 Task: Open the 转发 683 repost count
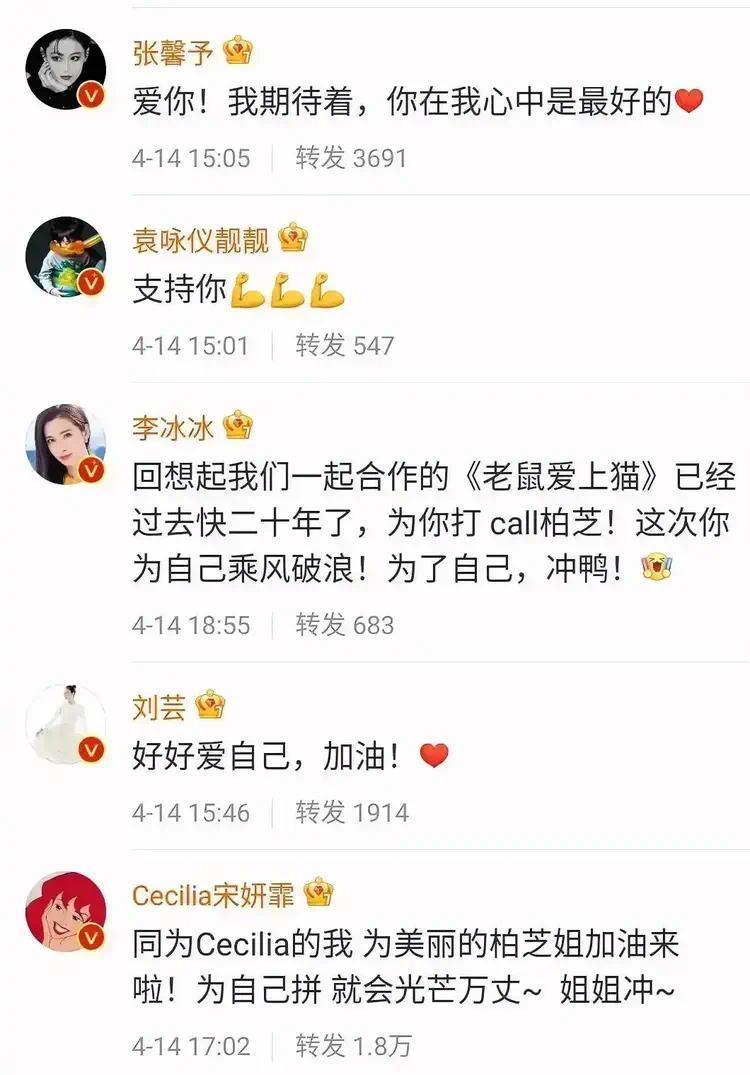[x=344, y=625]
